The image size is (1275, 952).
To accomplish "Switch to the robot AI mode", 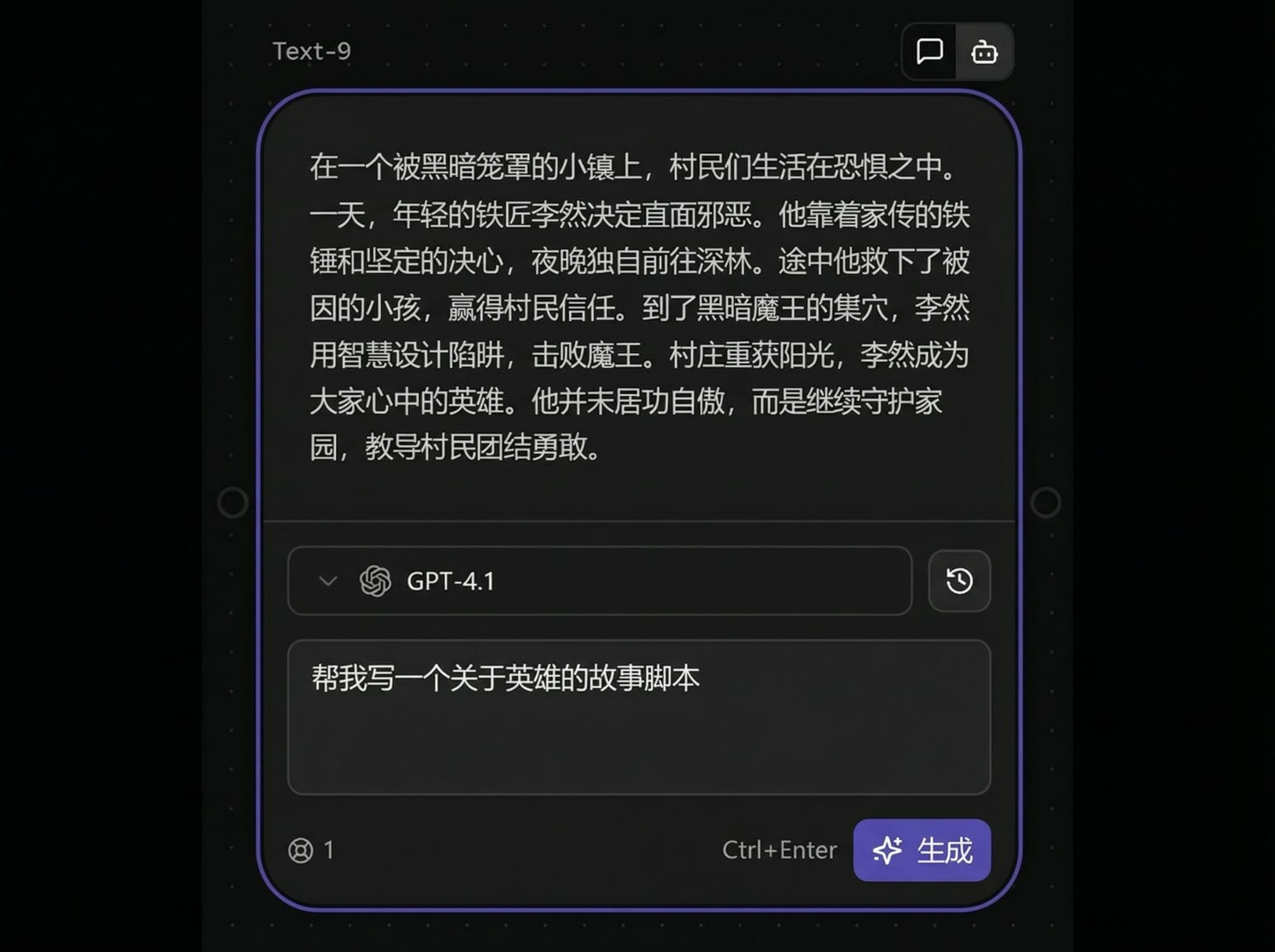I will [984, 52].
